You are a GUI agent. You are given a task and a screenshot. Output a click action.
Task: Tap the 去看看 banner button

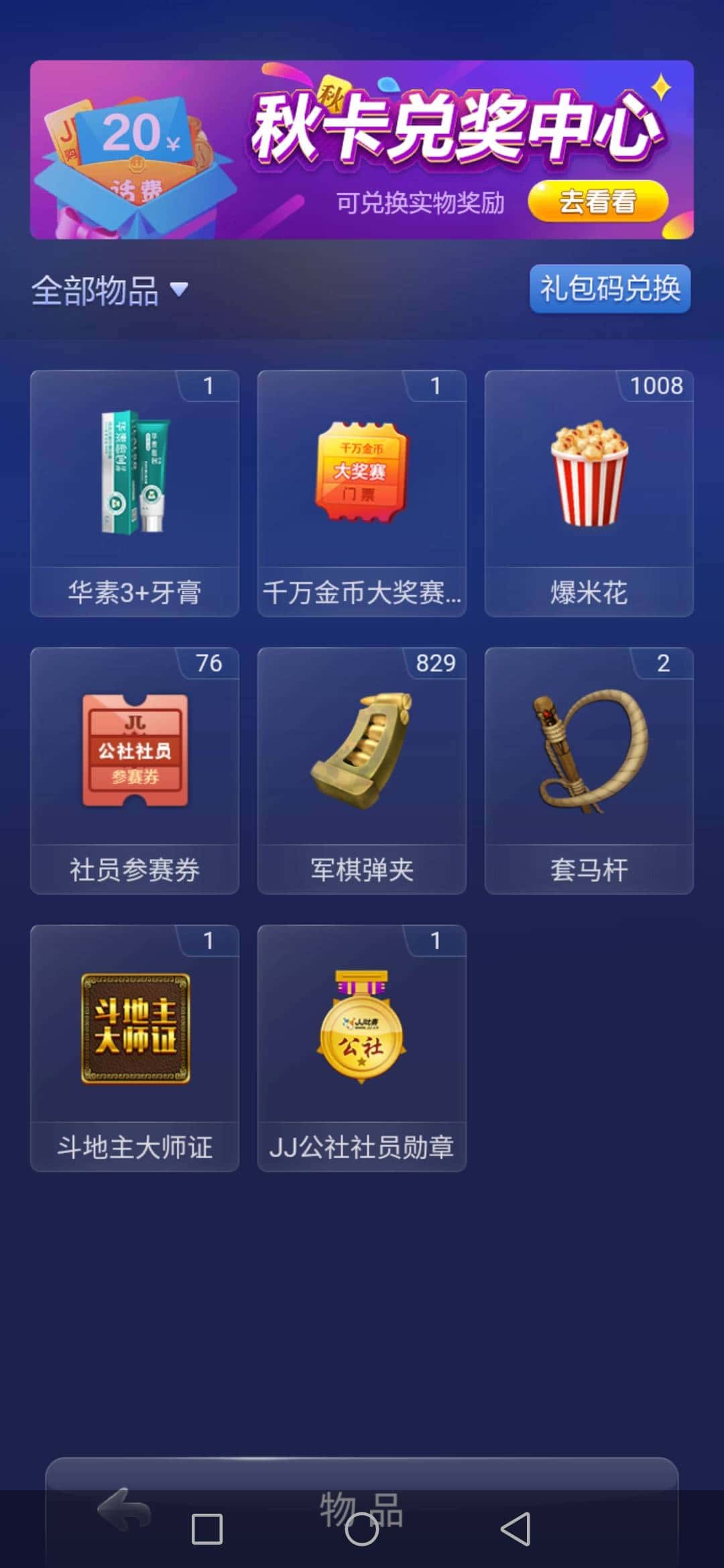click(599, 200)
